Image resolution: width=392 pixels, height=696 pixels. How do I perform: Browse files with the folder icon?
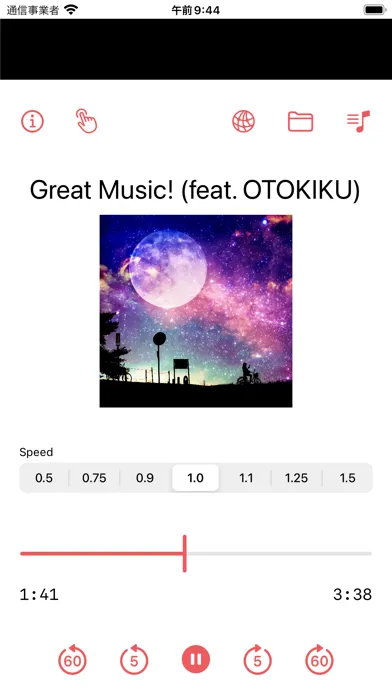point(301,121)
